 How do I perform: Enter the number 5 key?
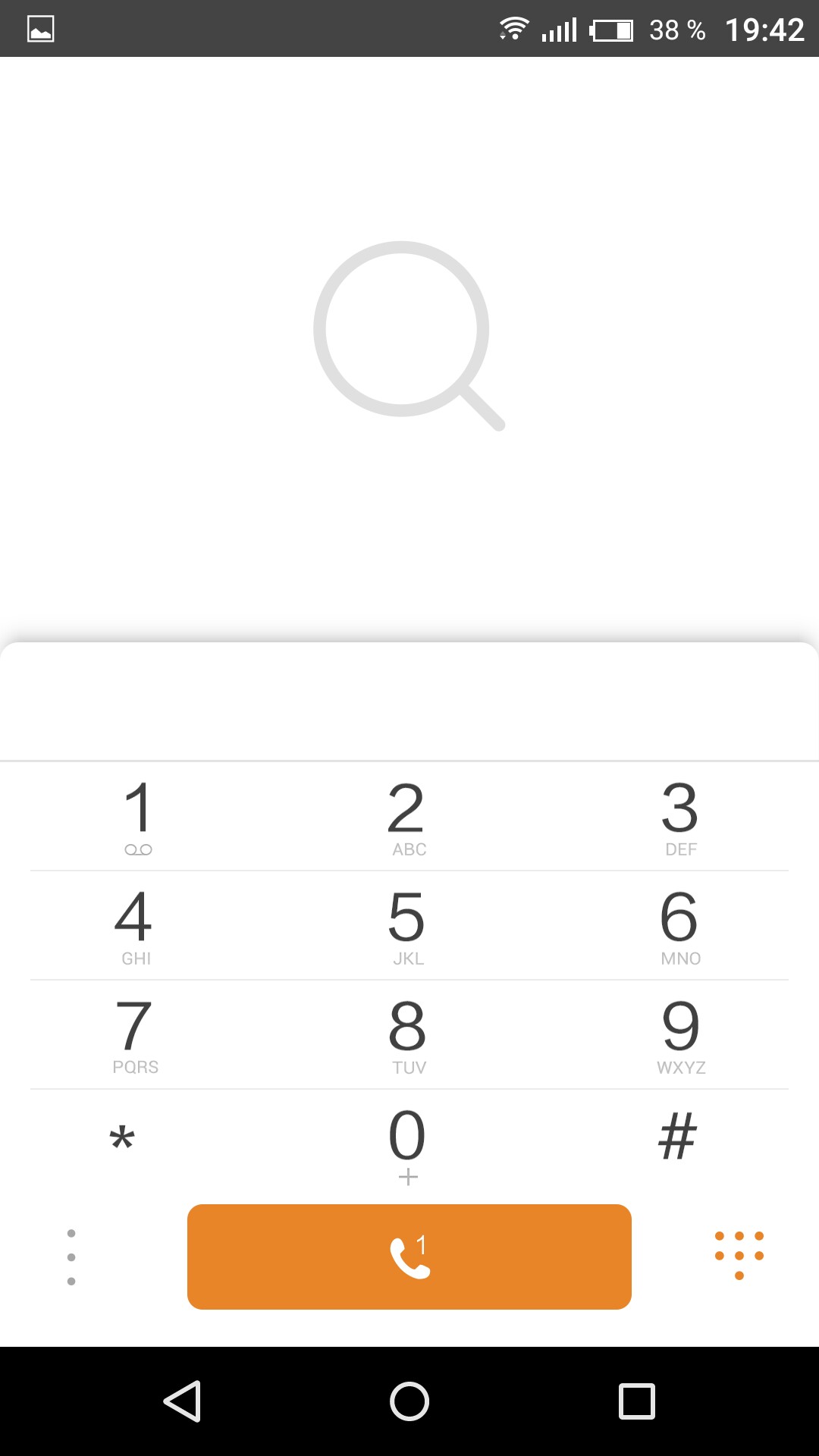(408, 926)
